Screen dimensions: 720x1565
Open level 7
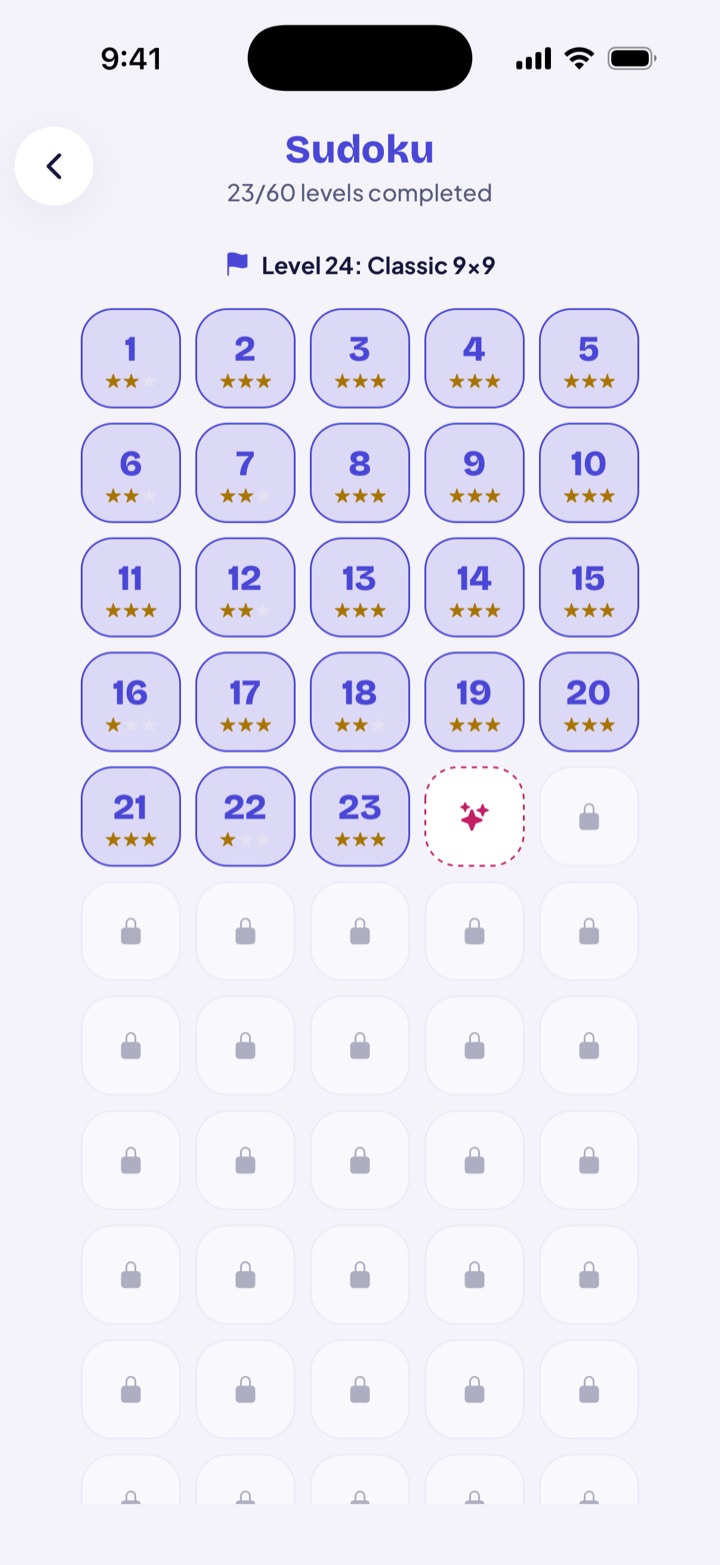[x=245, y=473]
